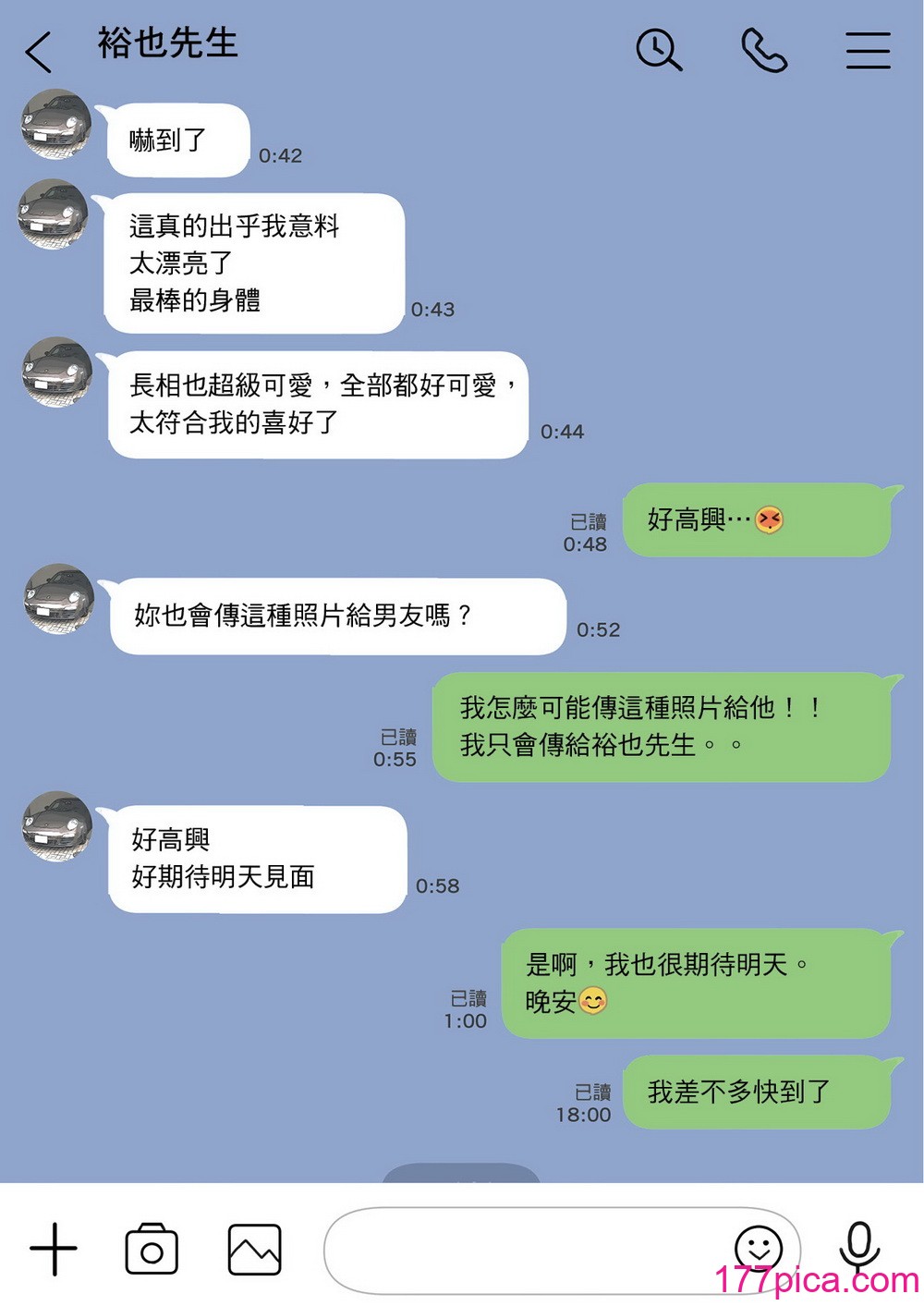Go back from the chat with 裕也先生
The width and height of the screenshot is (924, 1306).
pyautogui.click(x=39, y=52)
